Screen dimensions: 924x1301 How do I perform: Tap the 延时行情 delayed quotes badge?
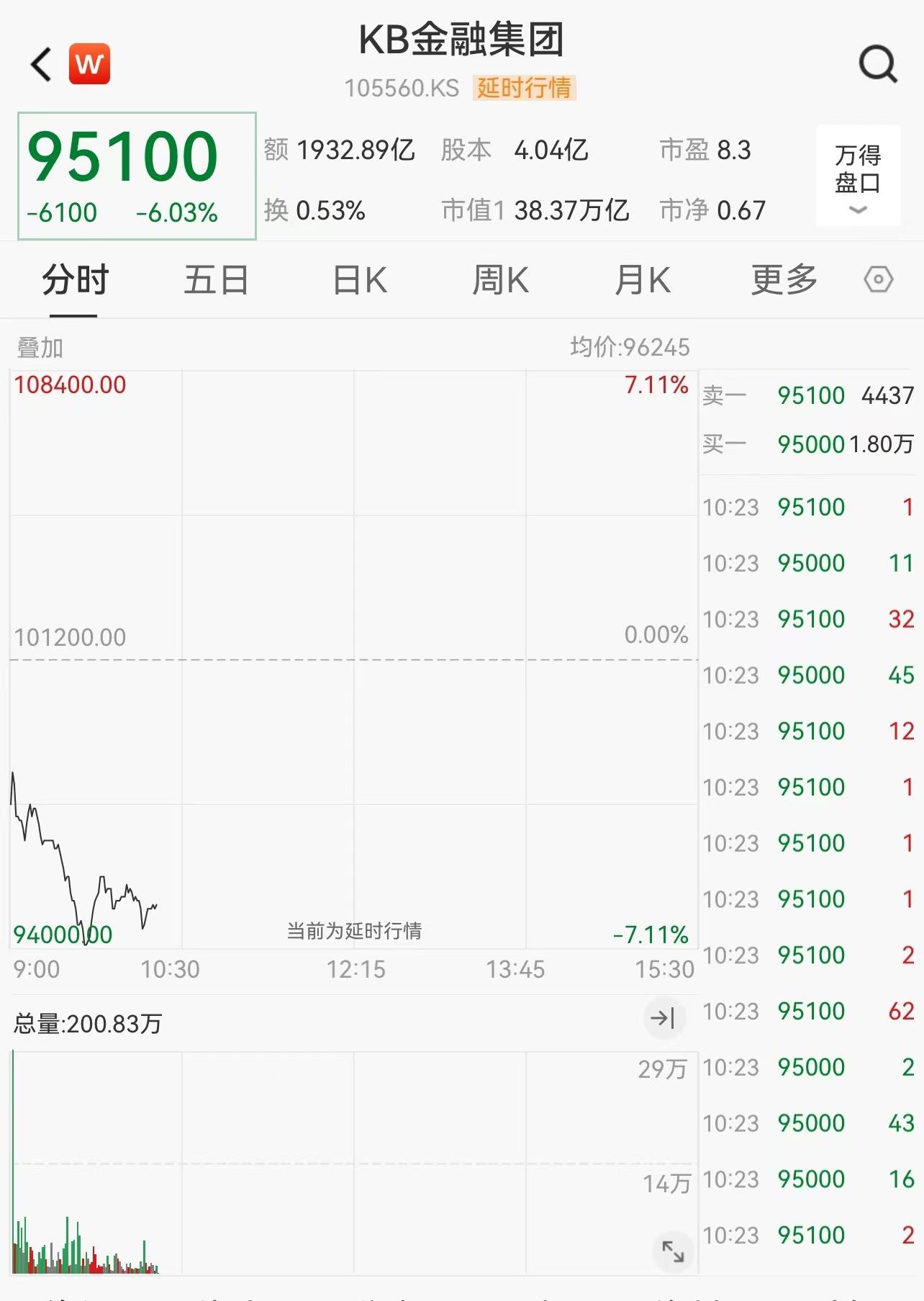(x=525, y=89)
